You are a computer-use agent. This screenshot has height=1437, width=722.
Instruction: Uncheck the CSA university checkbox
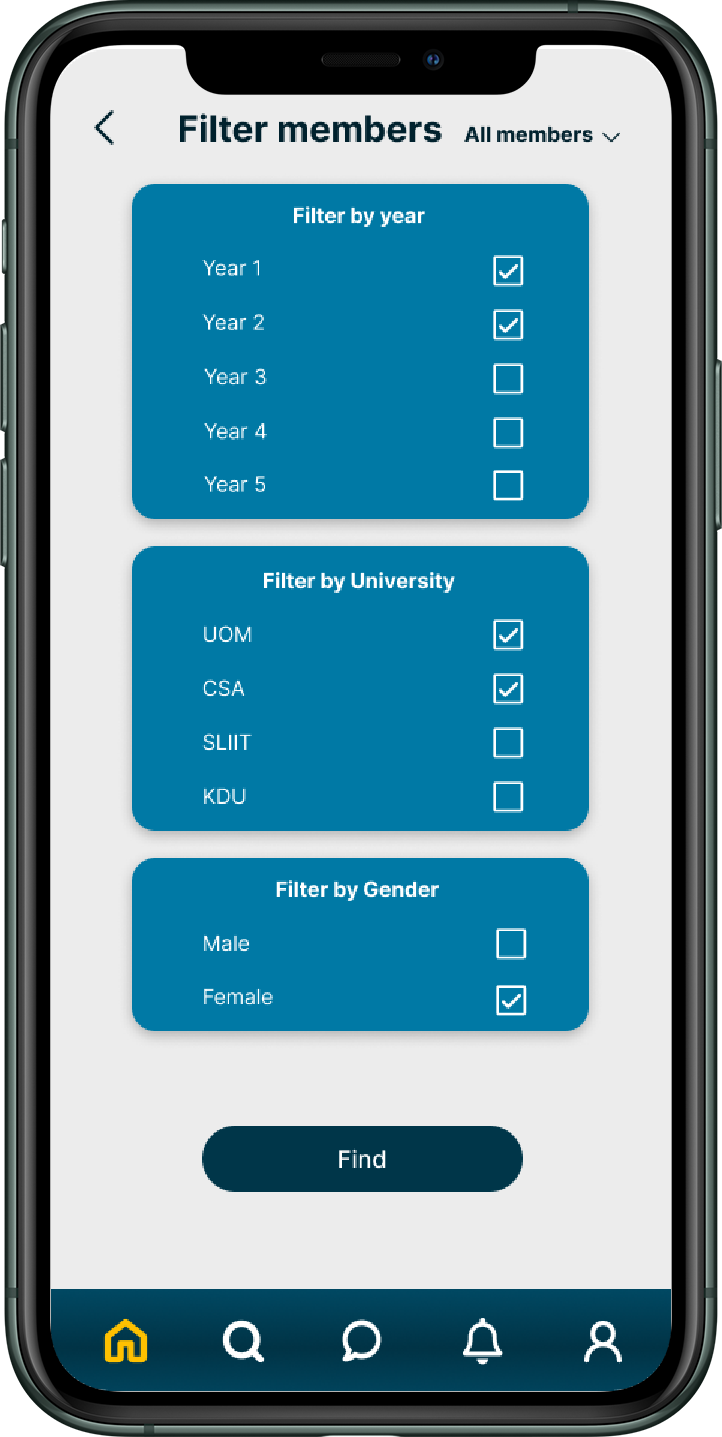click(x=508, y=688)
